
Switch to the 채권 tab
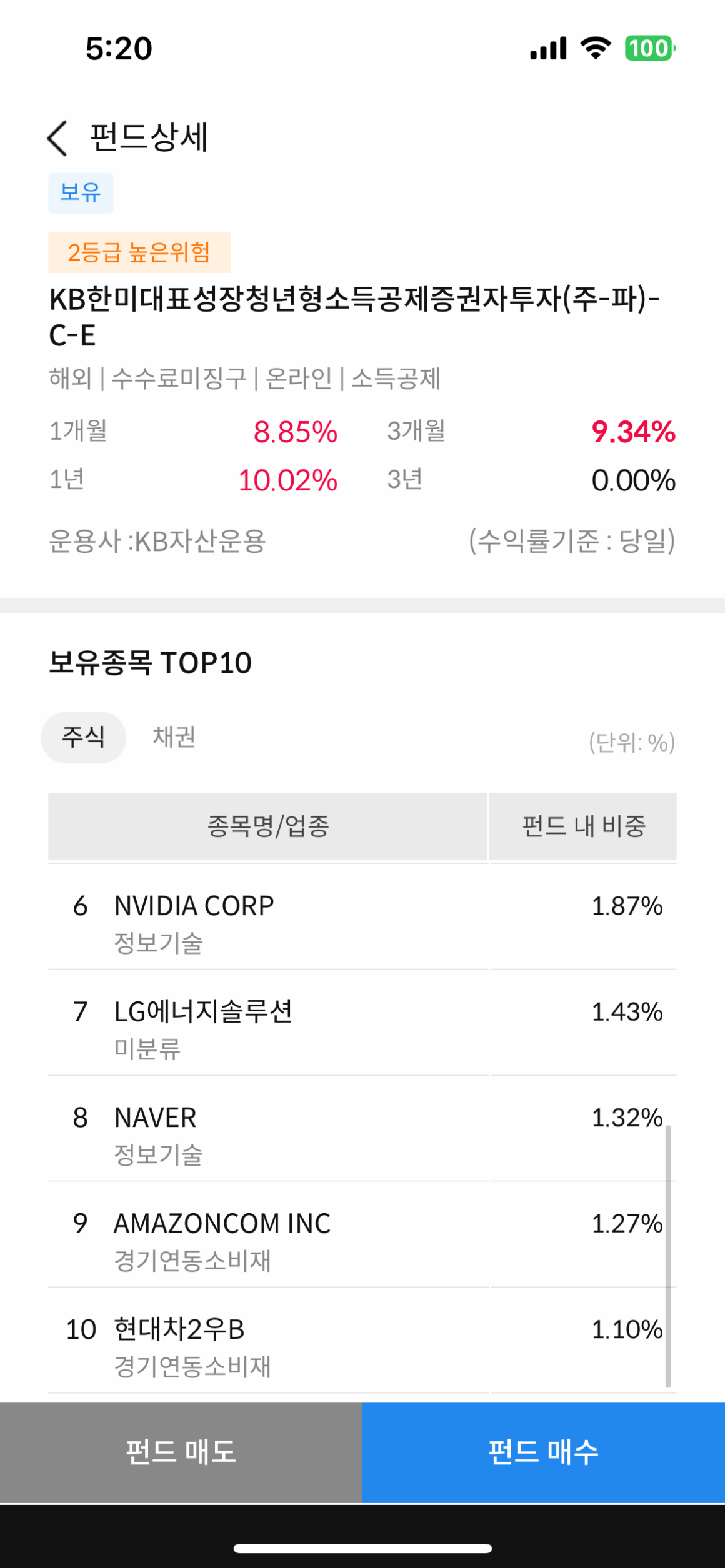[174, 737]
